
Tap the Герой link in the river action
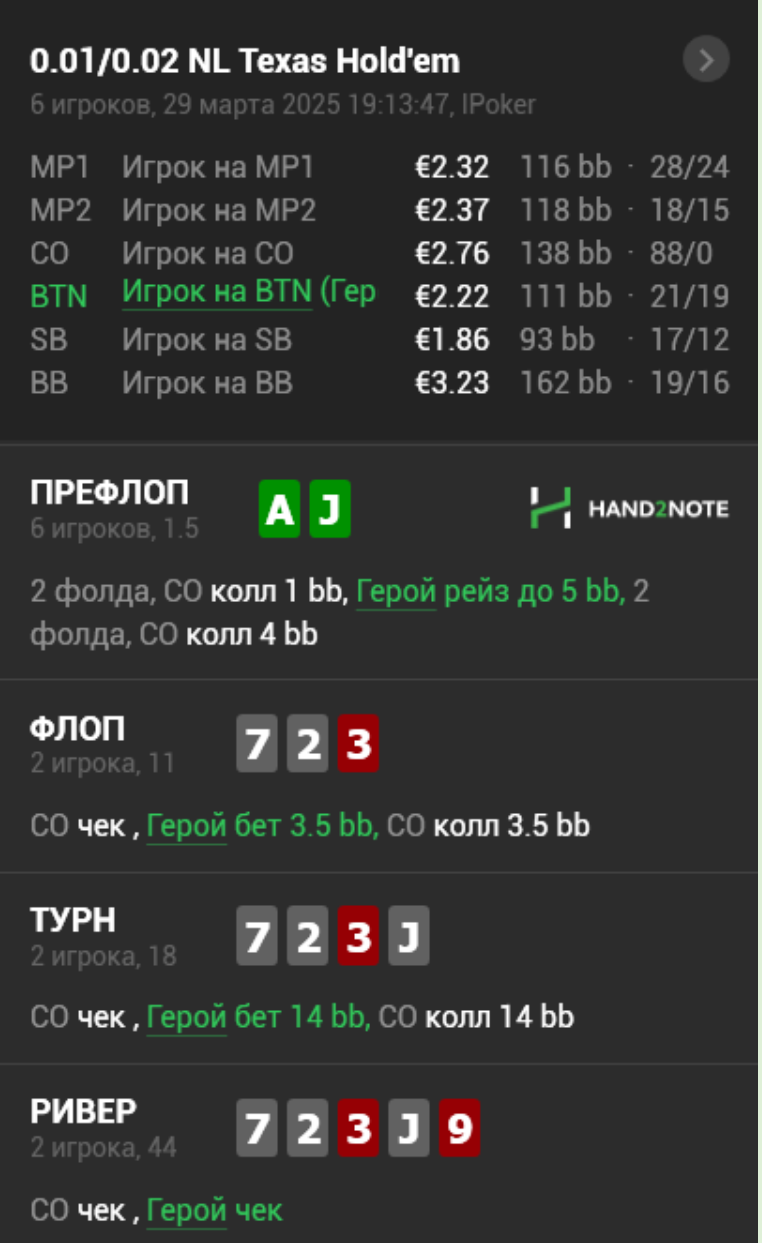pyautogui.click(x=187, y=1211)
